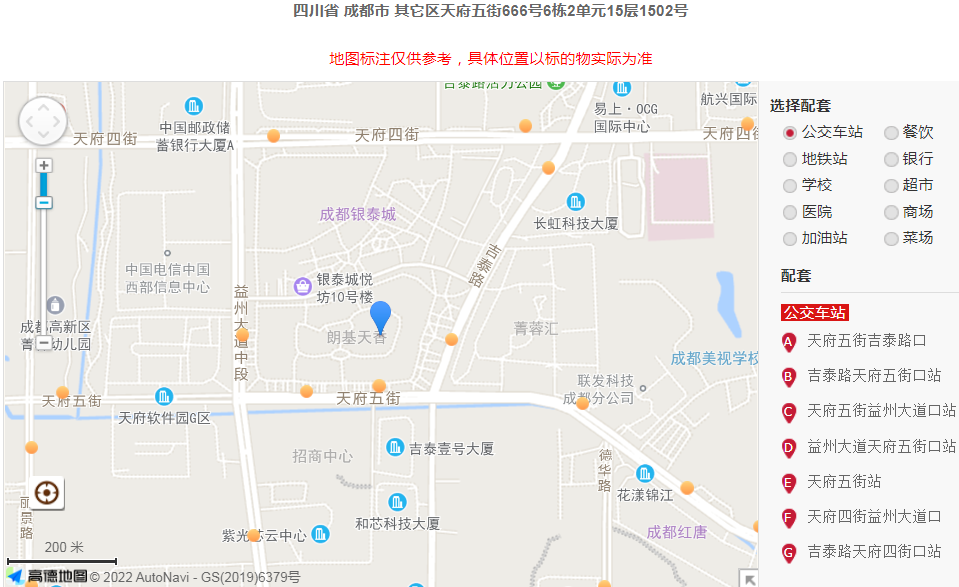
Task: Open bus stop C 天府五街益州大道口站
Action: [x=880, y=411]
